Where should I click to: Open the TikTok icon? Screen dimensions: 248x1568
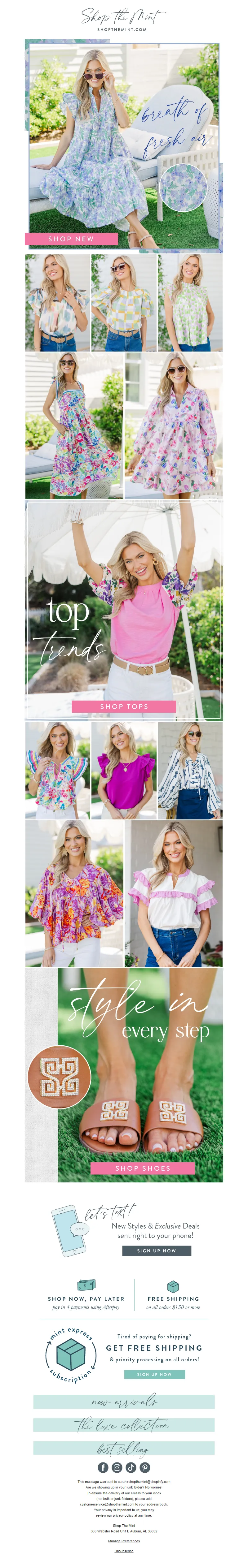point(131,1467)
